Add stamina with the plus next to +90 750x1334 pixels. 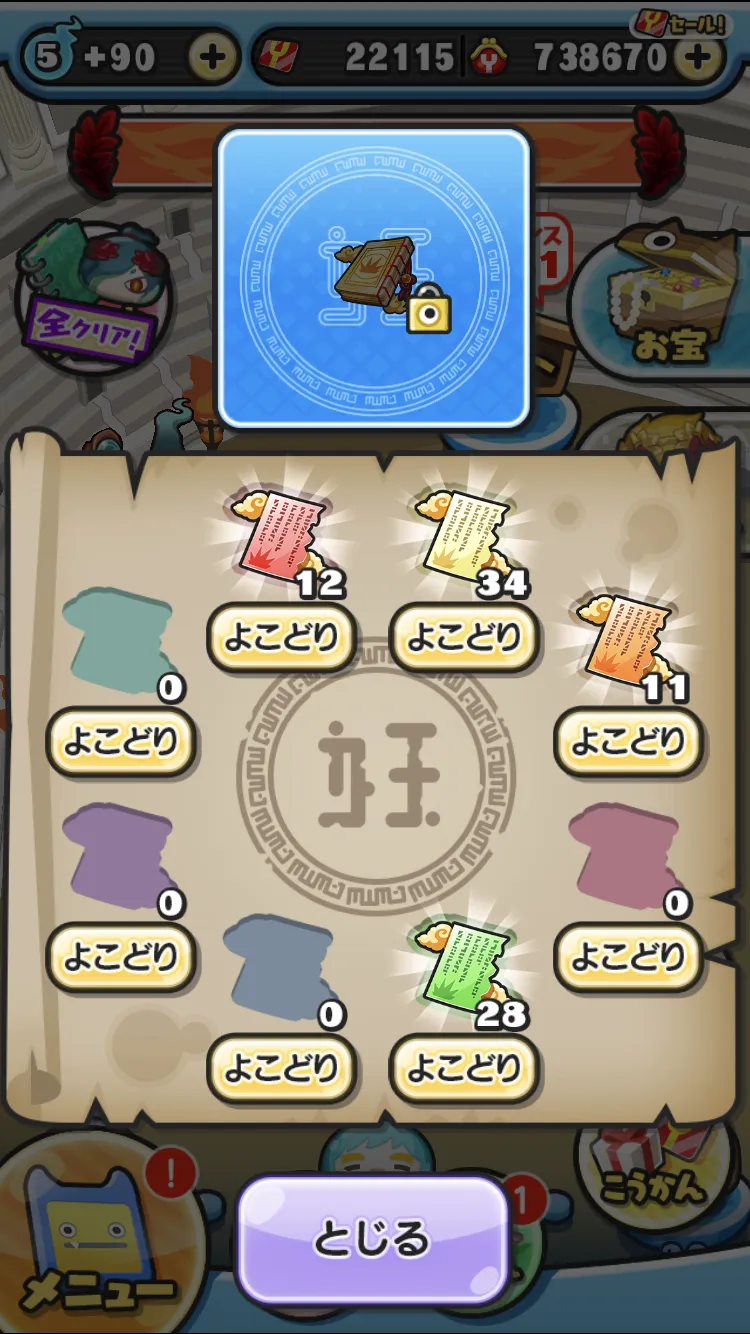pyautogui.click(x=212, y=58)
